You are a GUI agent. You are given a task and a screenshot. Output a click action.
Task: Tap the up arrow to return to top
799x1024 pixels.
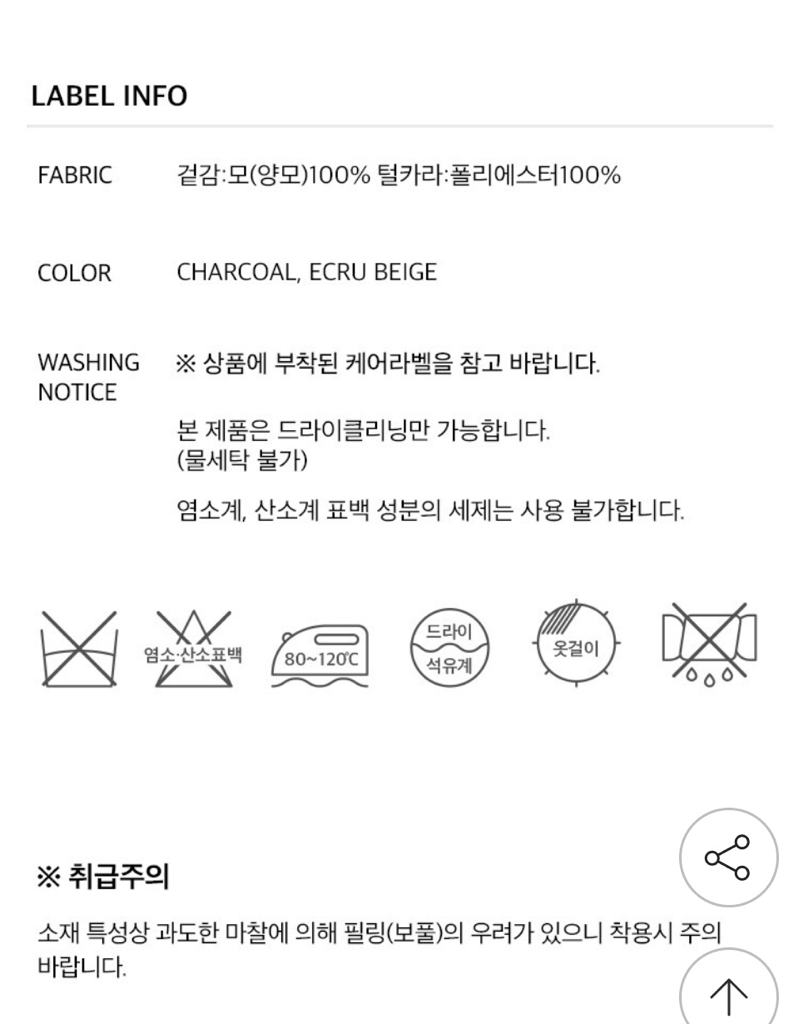coord(728,993)
